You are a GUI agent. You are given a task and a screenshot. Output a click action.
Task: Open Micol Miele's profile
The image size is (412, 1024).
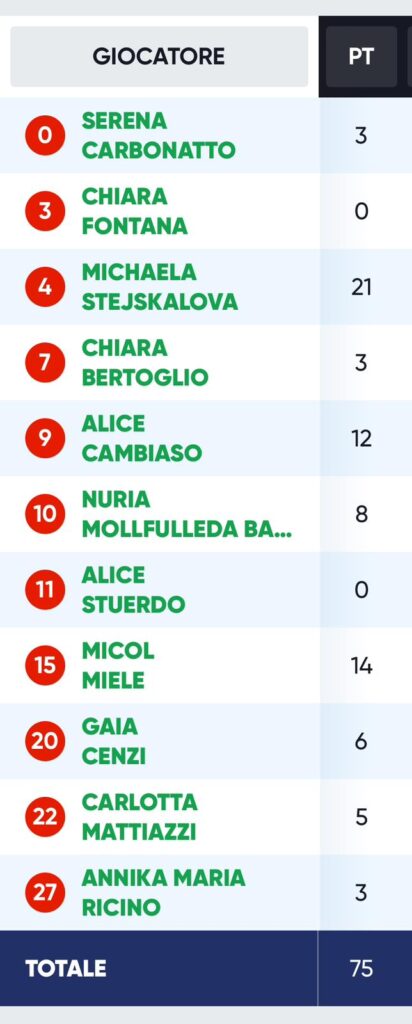pos(118,666)
